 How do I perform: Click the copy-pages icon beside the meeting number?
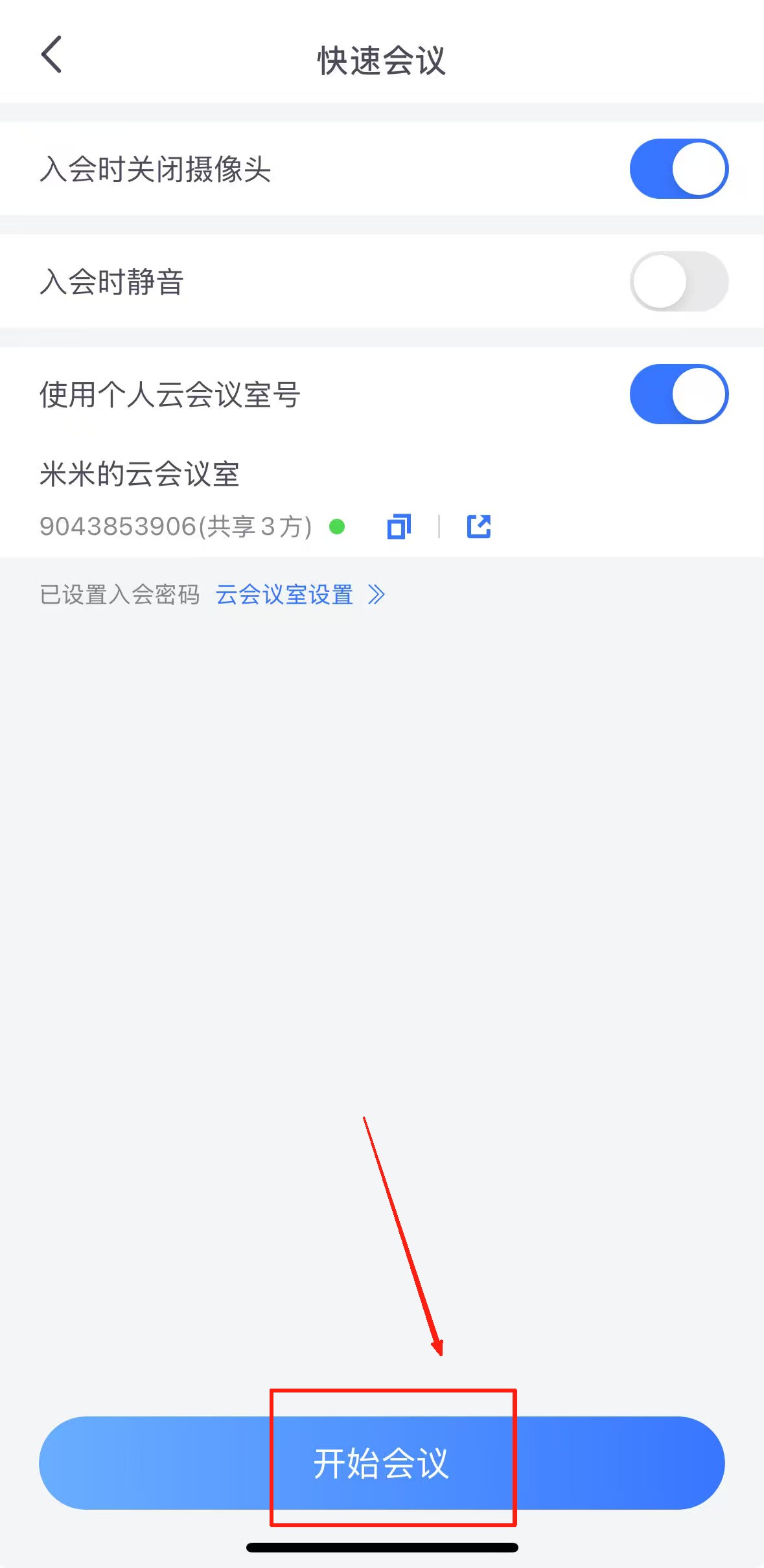click(x=400, y=527)
